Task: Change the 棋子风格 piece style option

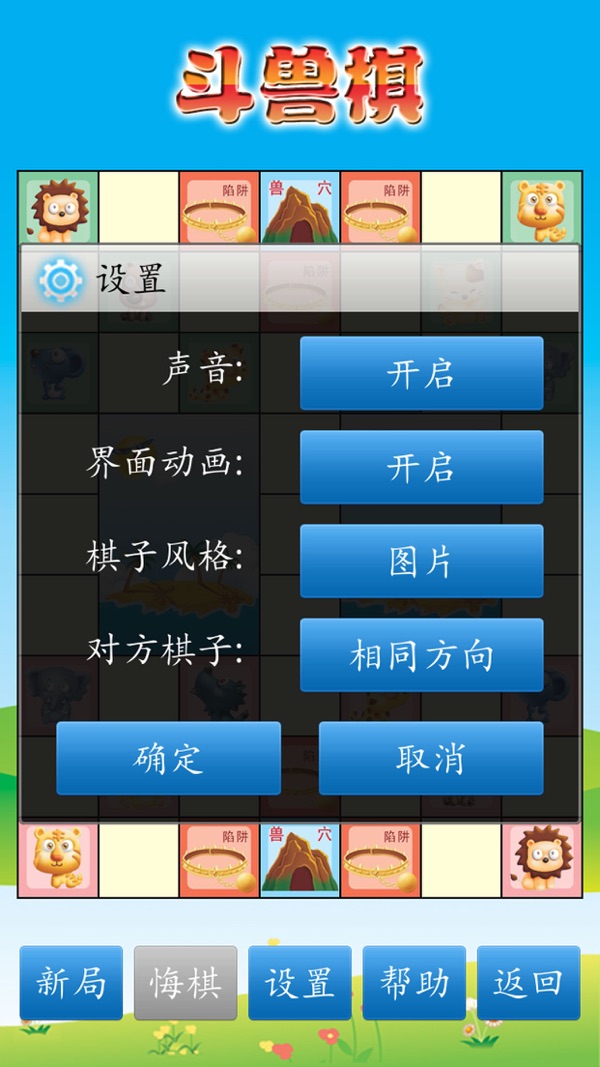Action: pyautogui.click(x=421, y=561)
